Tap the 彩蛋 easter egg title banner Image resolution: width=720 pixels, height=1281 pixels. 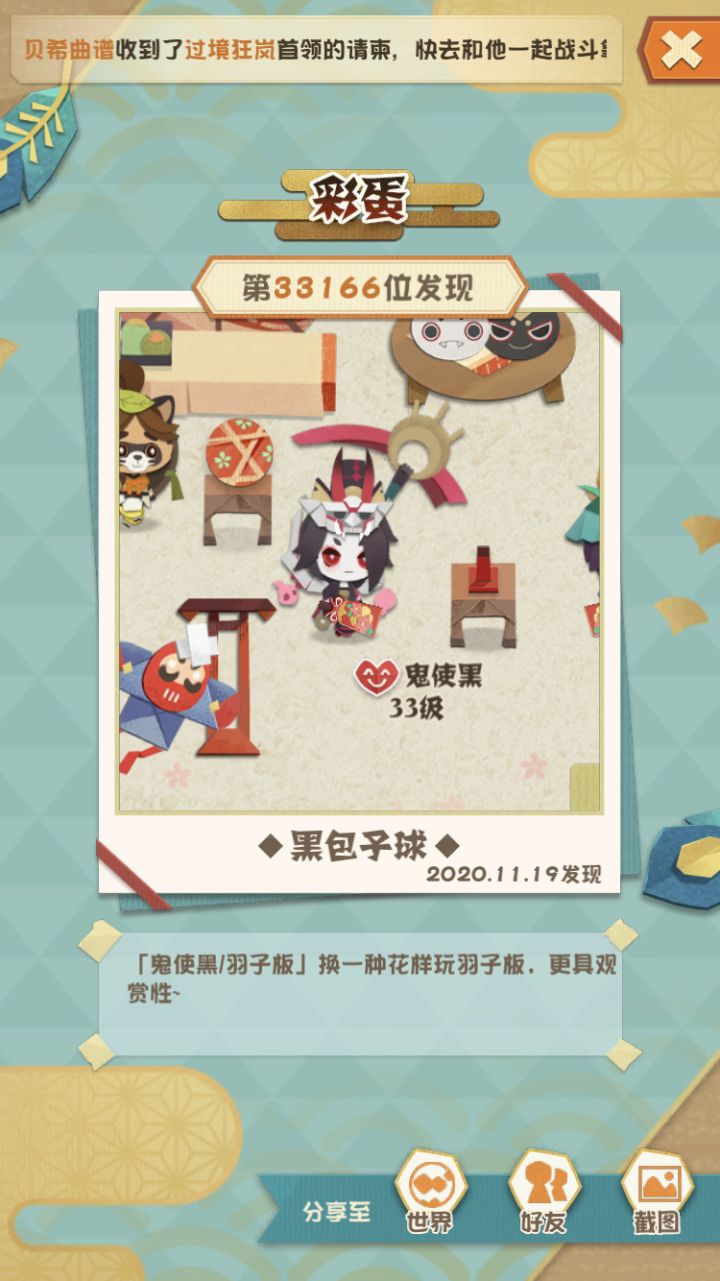click(360, 195)
